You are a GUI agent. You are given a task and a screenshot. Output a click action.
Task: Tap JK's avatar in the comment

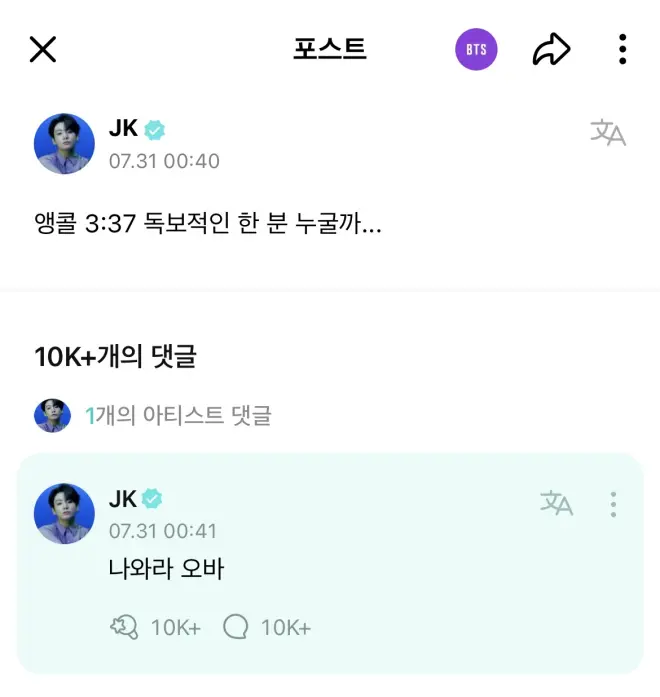[64, 514]
